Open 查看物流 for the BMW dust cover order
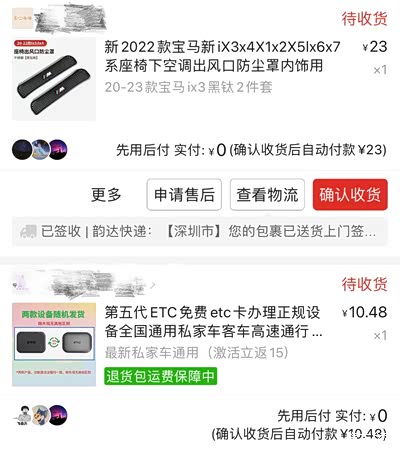Viewport: 400px width, 449px height. pyautogui.click(x=267, y=195)
